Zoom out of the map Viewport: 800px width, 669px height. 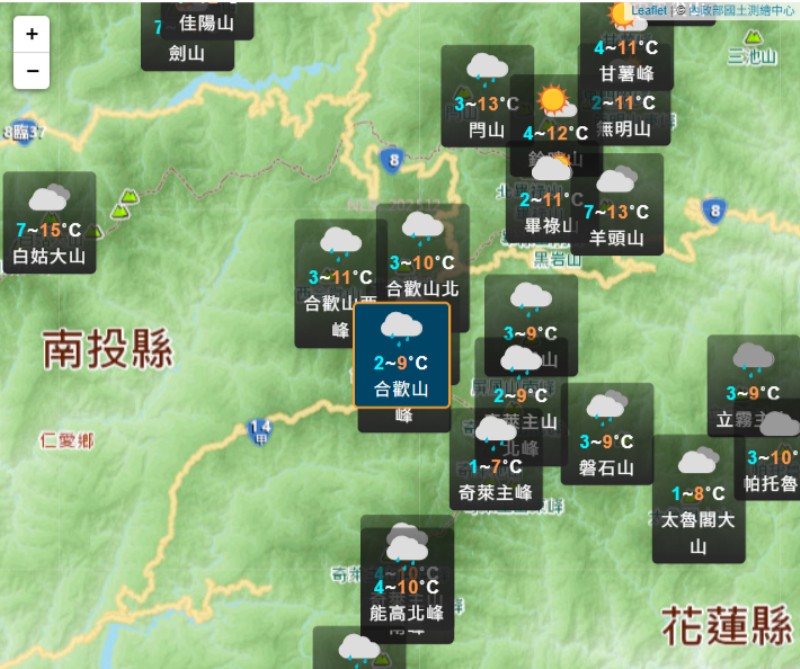tap(32, 71)
